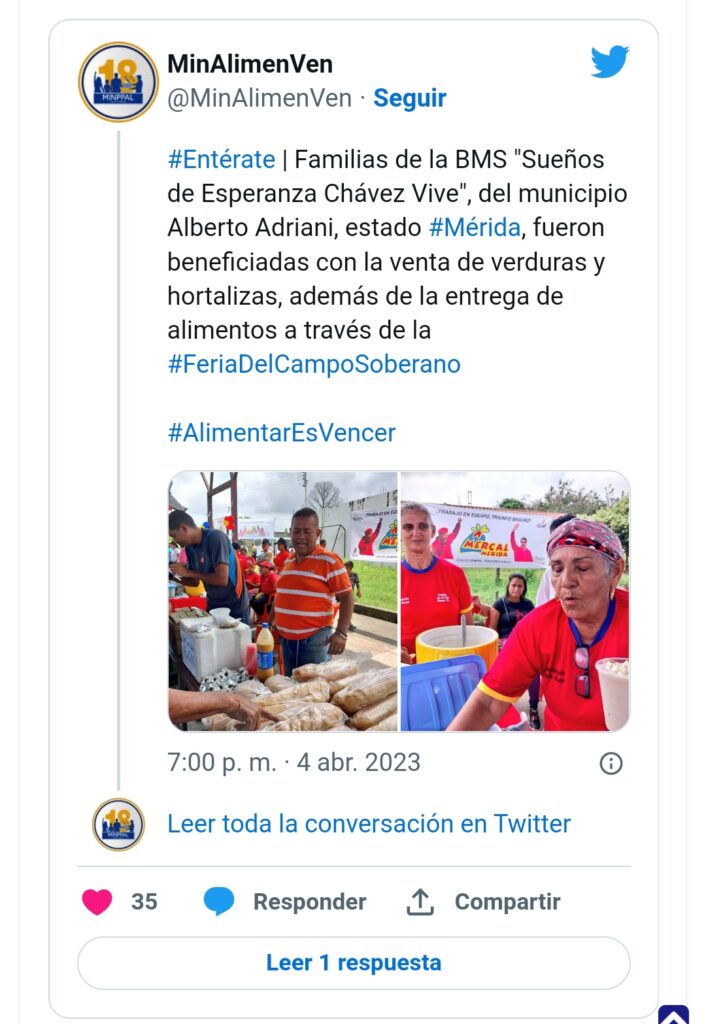Open the #Entérate hashtag
Image resolution: width=706 pixels, height=1024 pixels.
221,159
